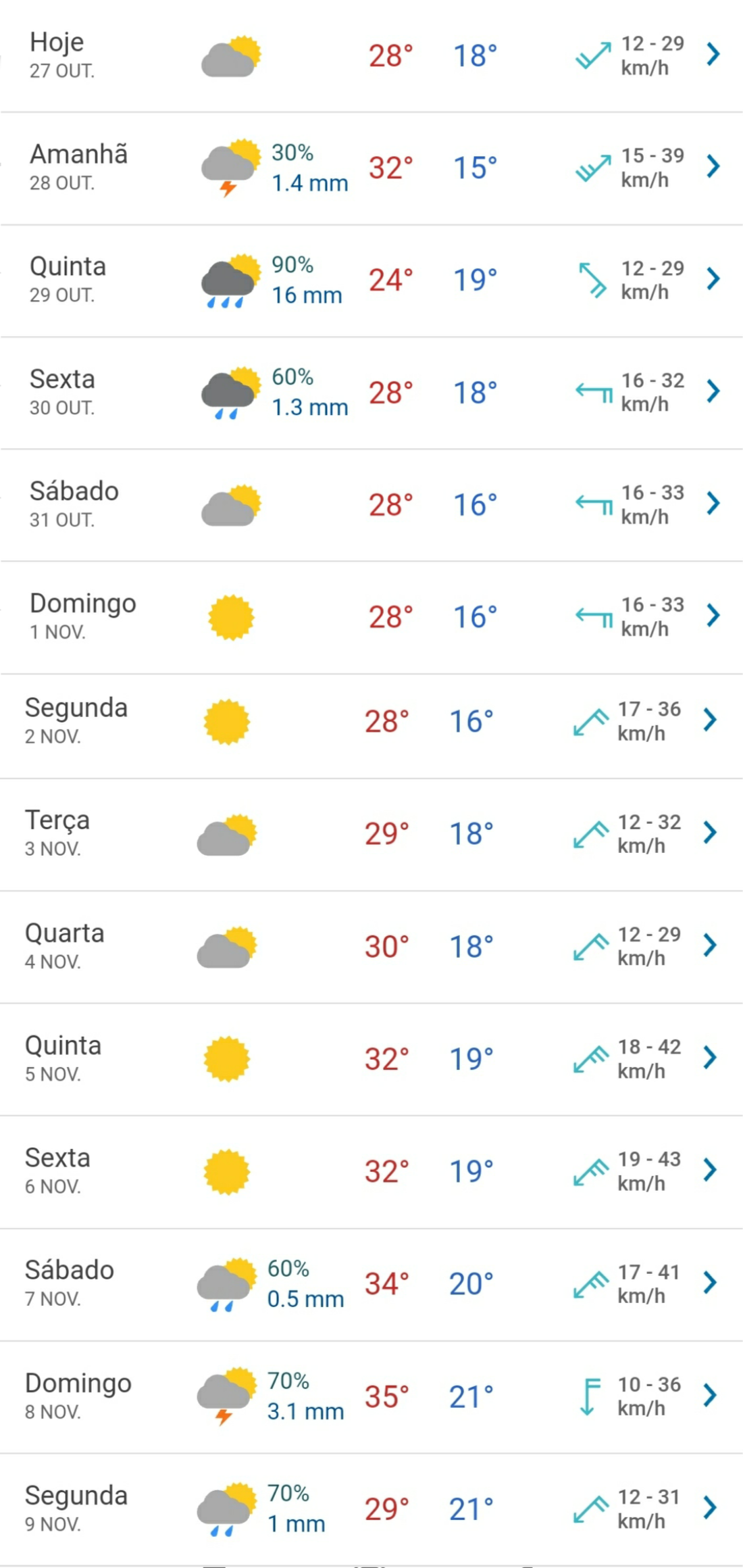View Quinta 29 OUT. forecast details
The image size is (743, 1568).
[371, 280]
